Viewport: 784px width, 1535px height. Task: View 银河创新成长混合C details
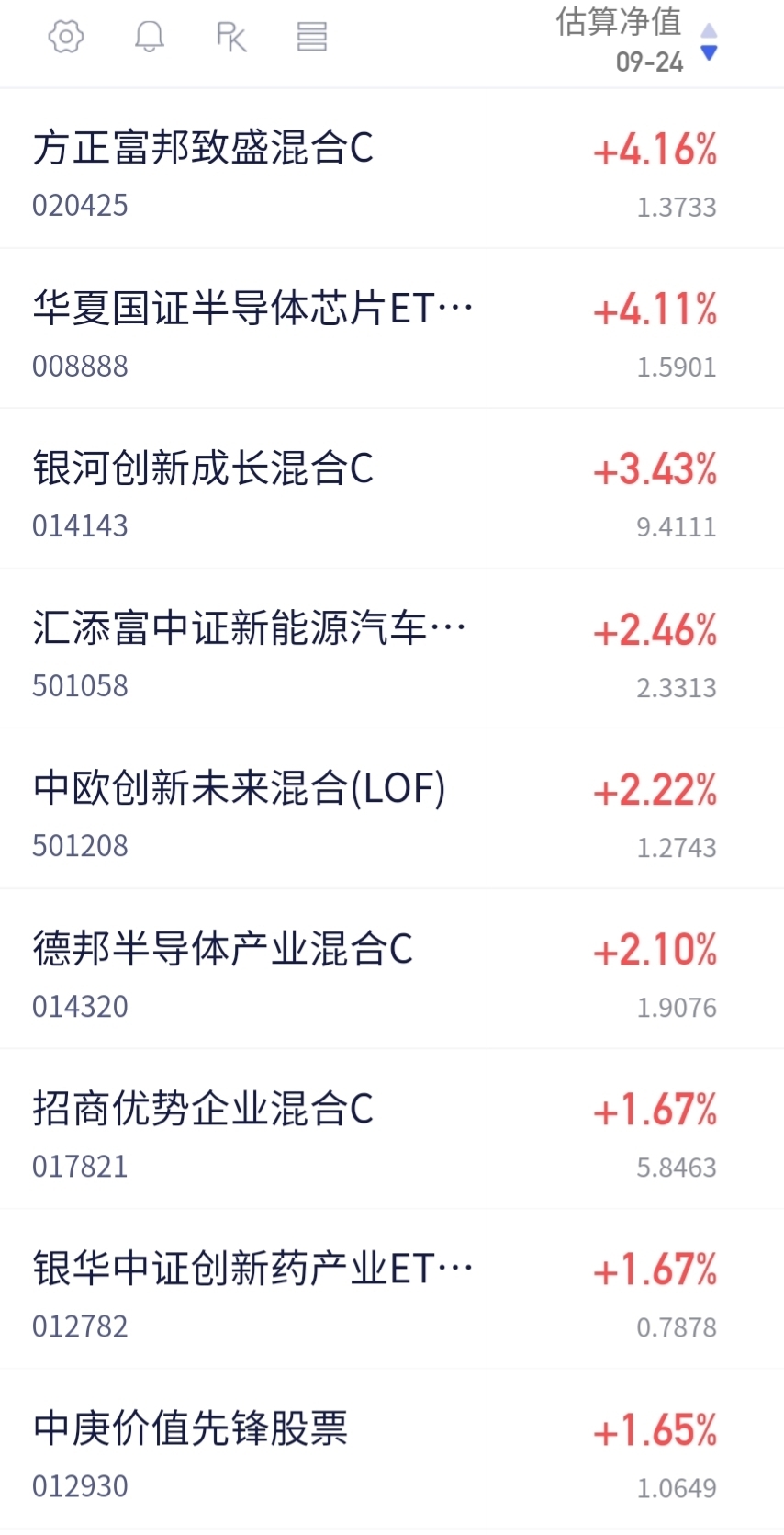[x=392, y=489]
